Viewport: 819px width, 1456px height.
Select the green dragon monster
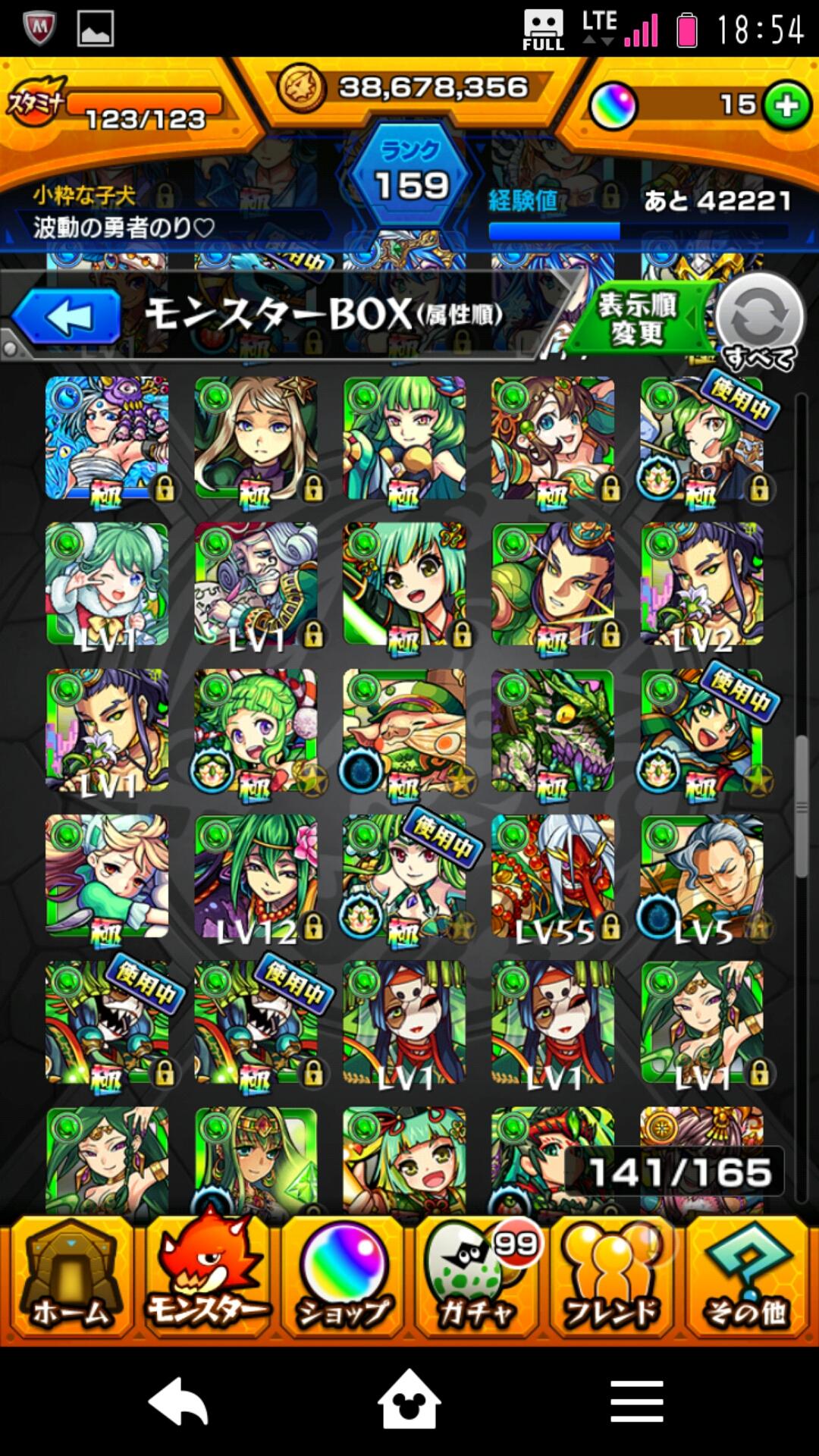click(x=554, y=731)
